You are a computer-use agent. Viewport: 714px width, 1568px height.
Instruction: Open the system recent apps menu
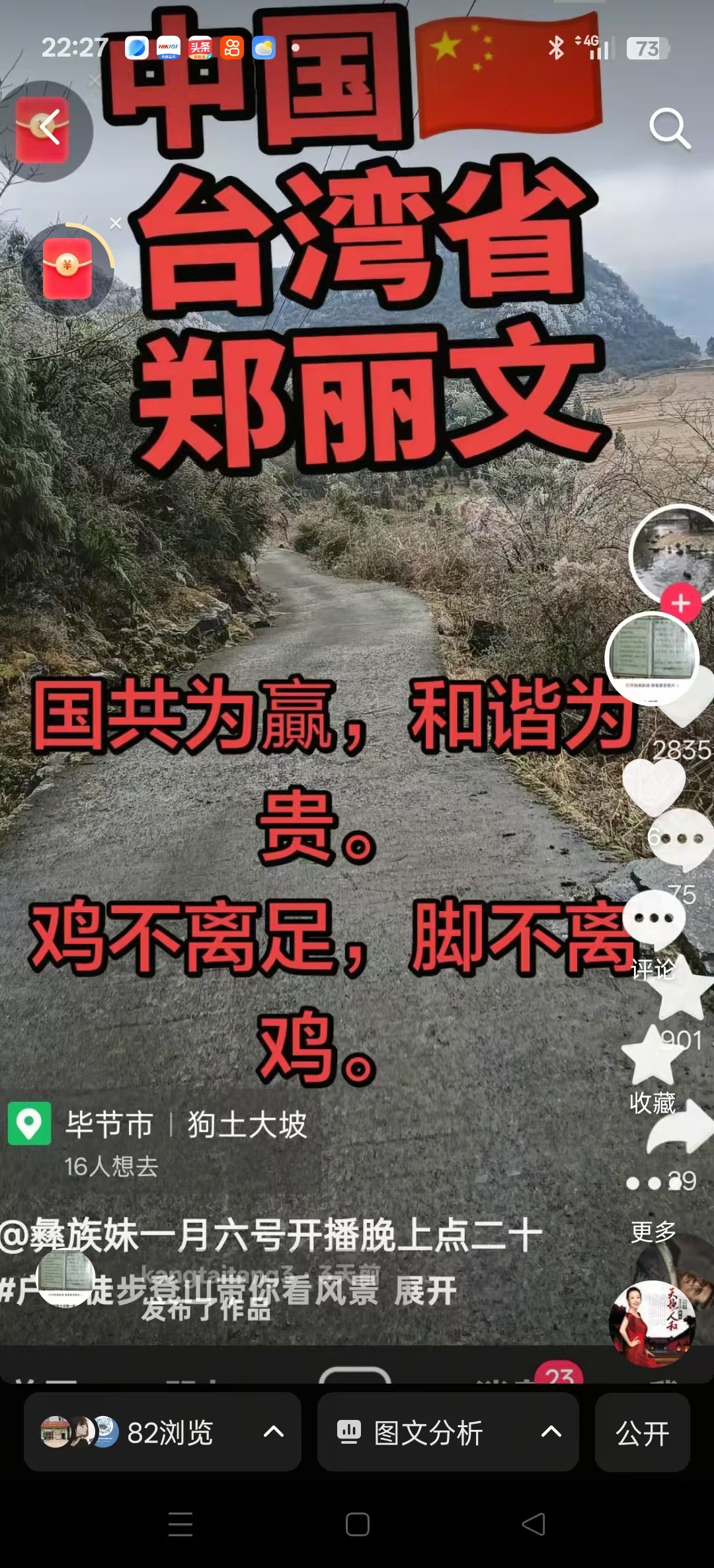180,1524
